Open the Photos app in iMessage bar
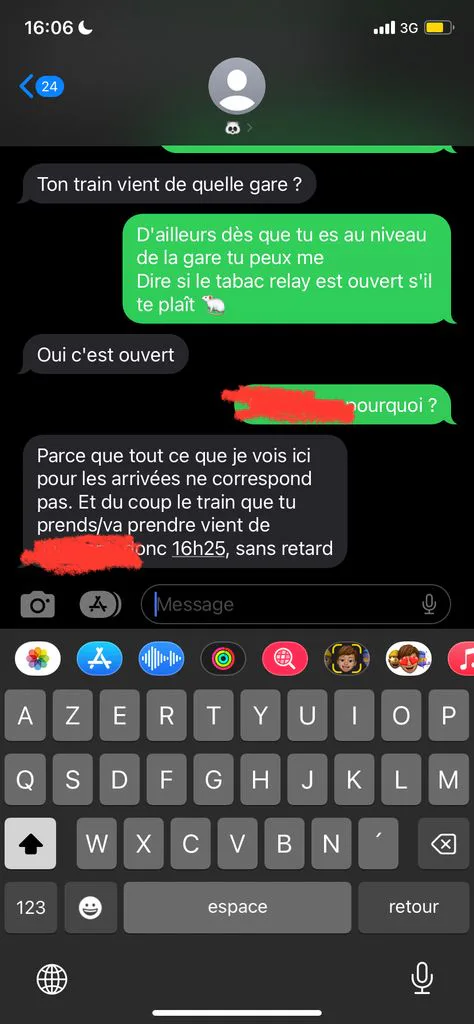 [x=38, y=658]
